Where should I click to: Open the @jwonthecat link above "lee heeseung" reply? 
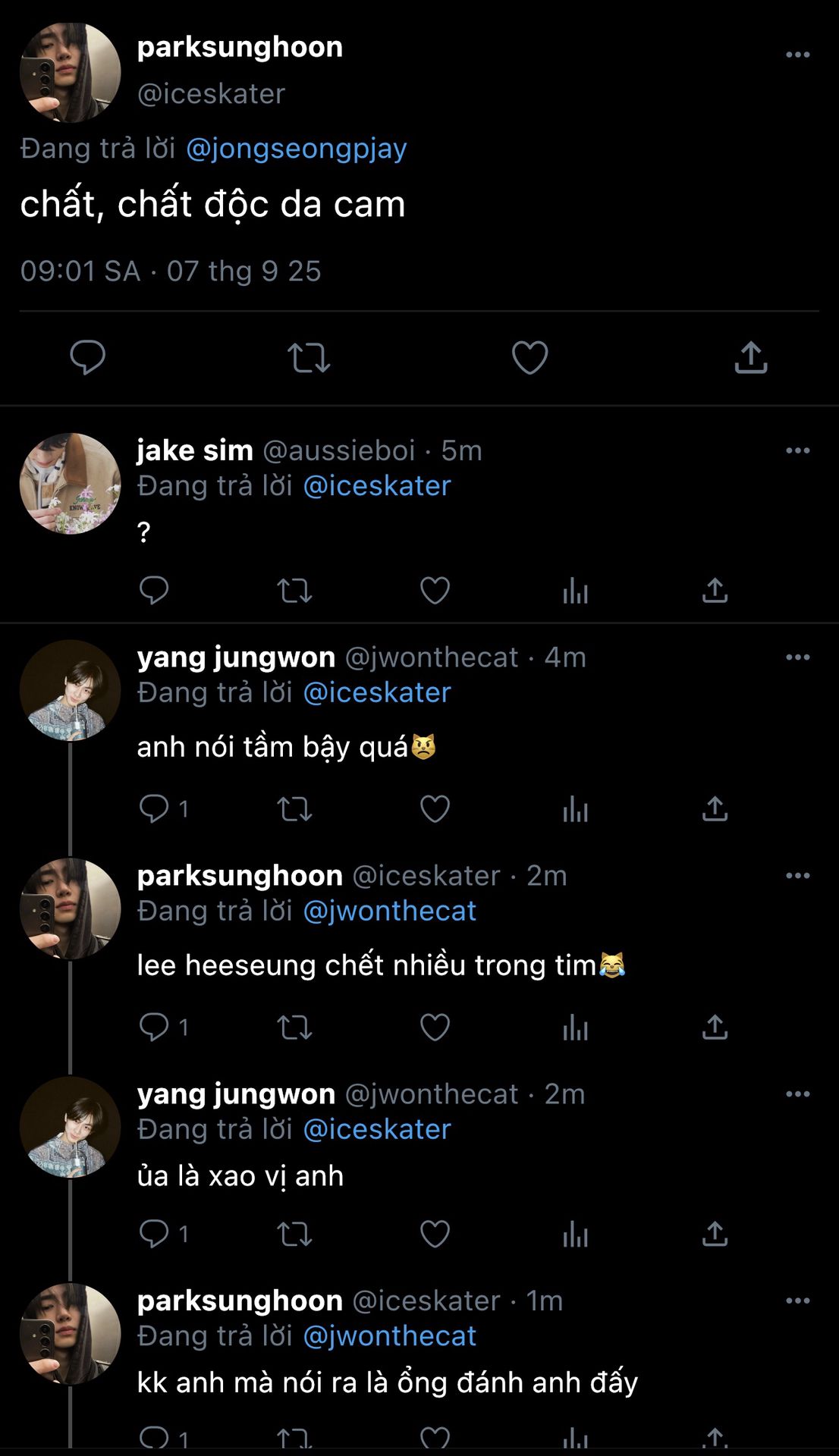point(390,911)
